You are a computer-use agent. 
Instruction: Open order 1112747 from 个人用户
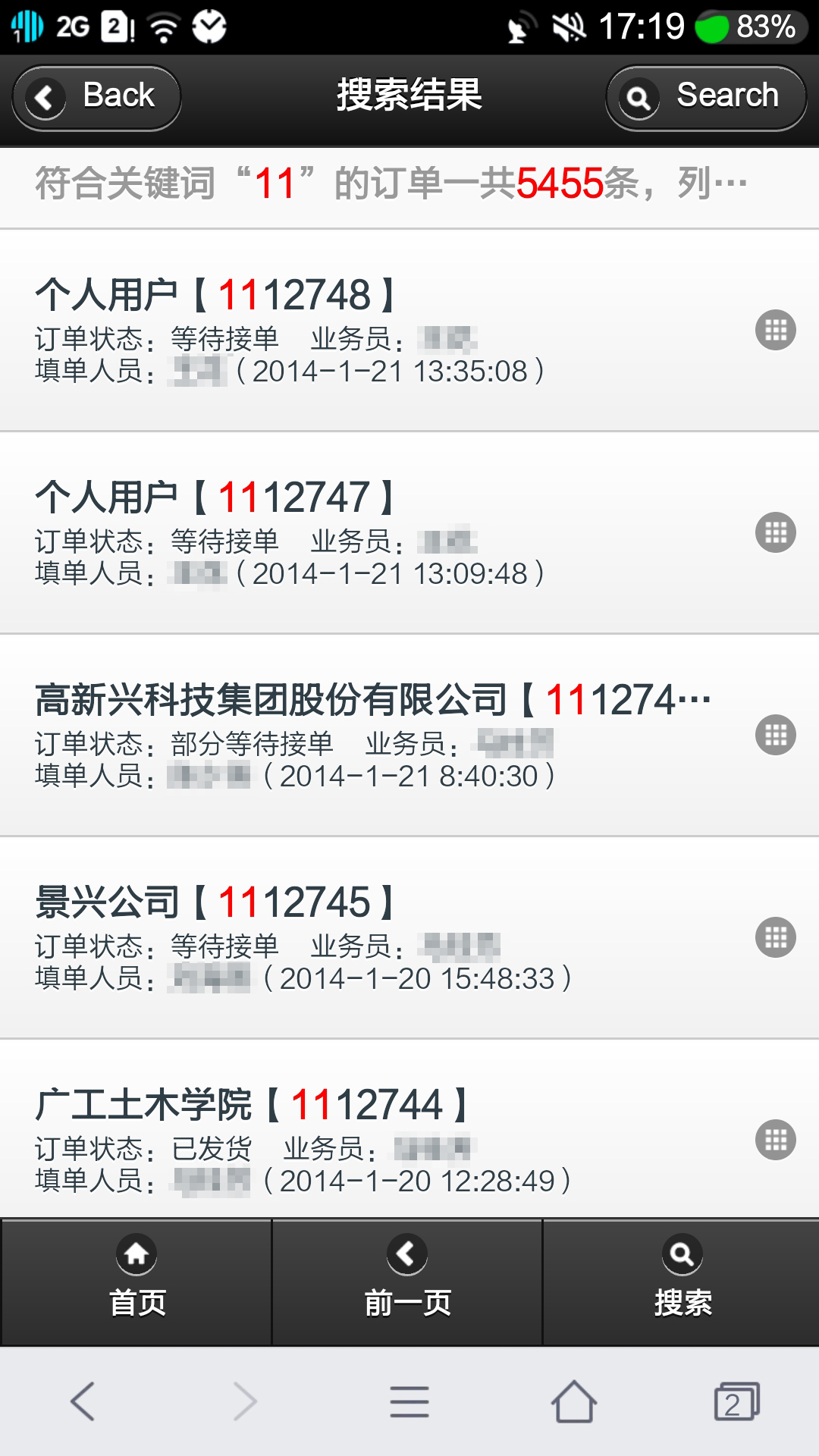click(x=409, y=533)
